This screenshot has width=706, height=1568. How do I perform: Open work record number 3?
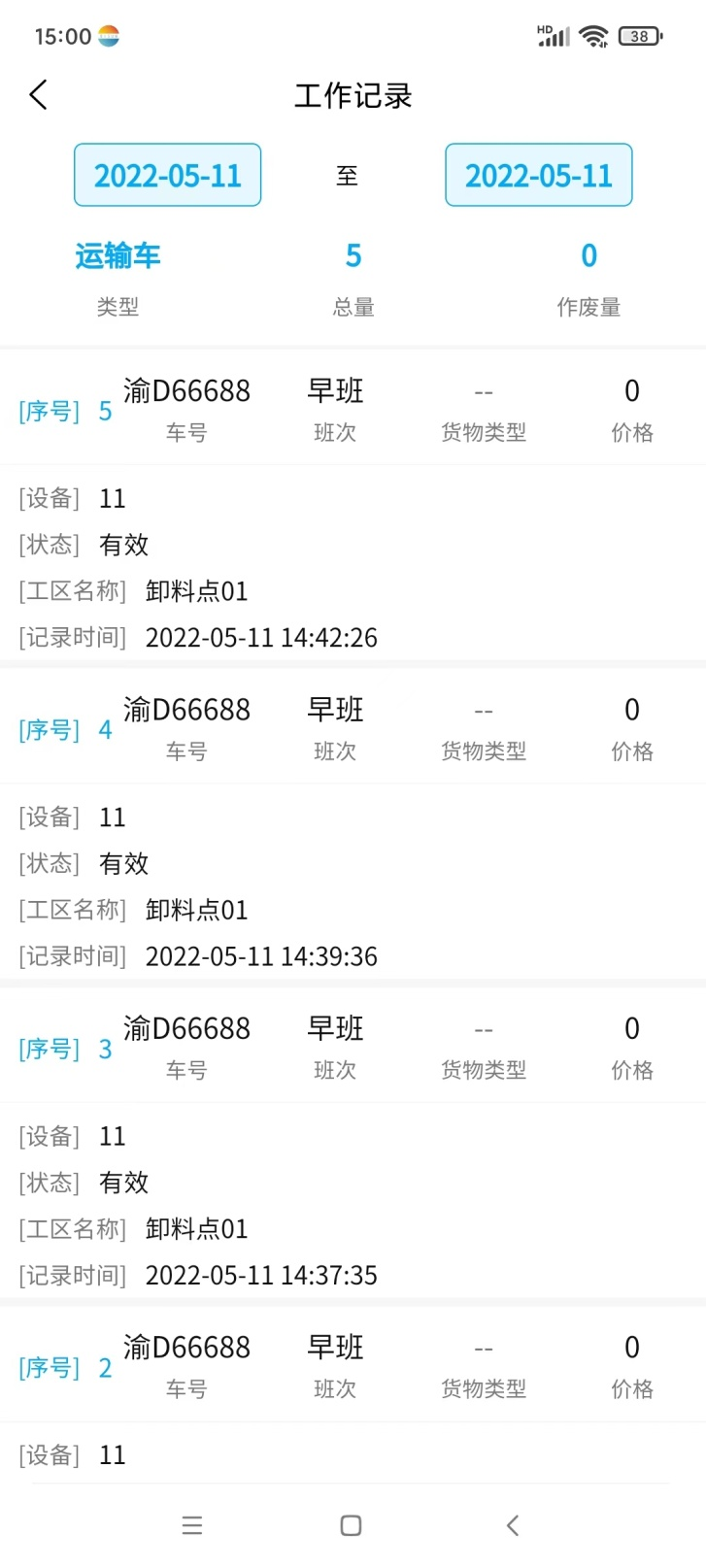[x=353, y=1144]
